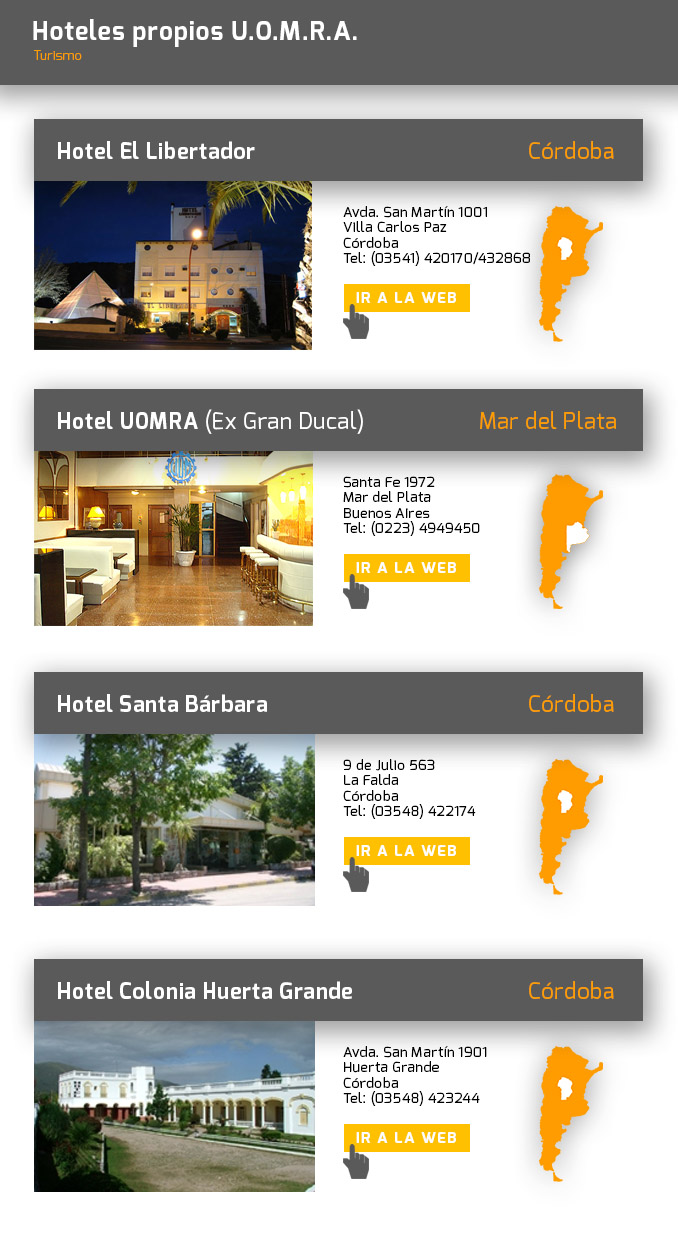This screenshot has width=678, height=1239.
Task: Tap IR A LA WEB for Hotel El Libertador
Action: click(406, 298)
